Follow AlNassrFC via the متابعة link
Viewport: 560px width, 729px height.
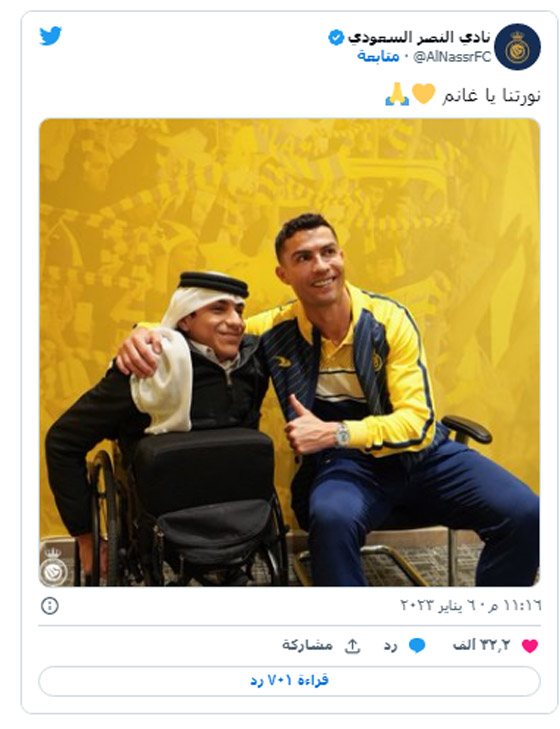[378, 56]
